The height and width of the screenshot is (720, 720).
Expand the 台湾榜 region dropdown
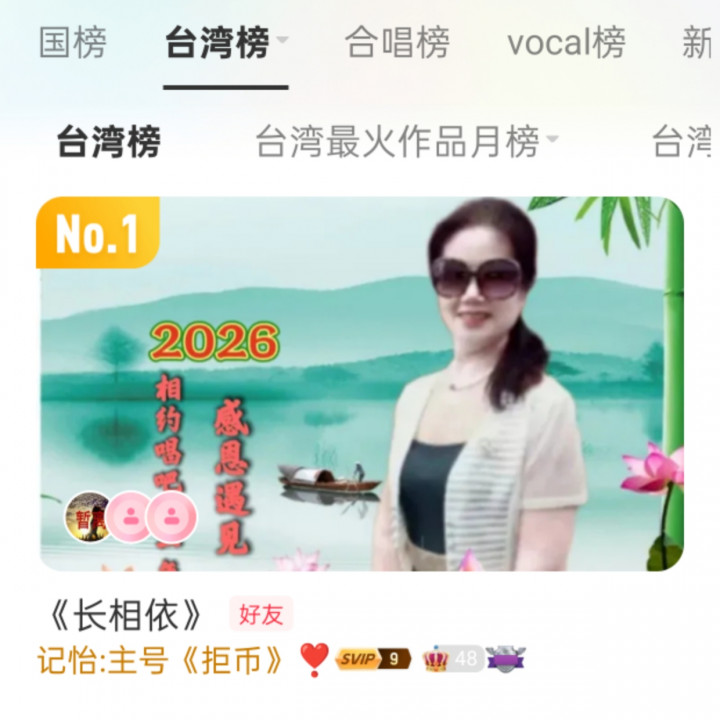283,42
